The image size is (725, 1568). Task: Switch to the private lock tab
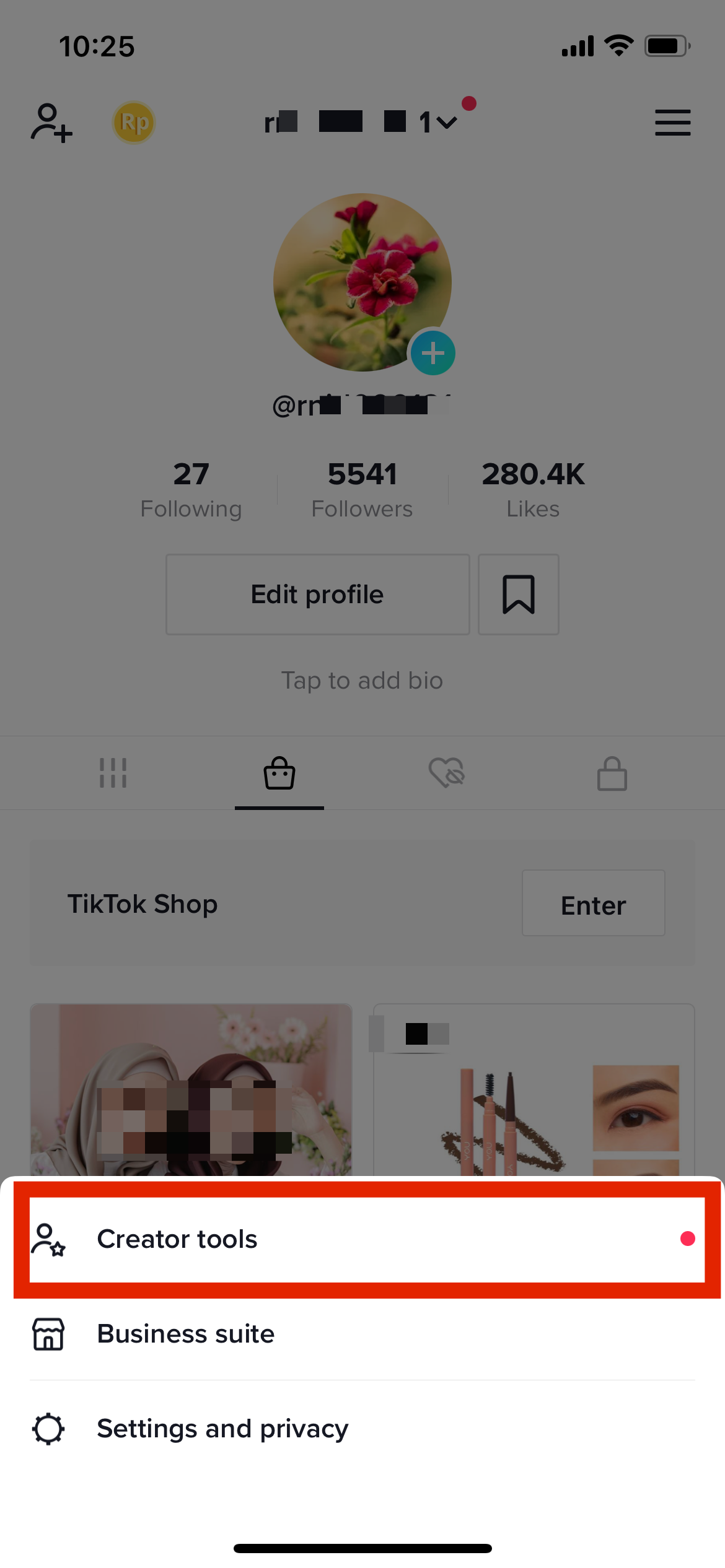tap(612, 773)
